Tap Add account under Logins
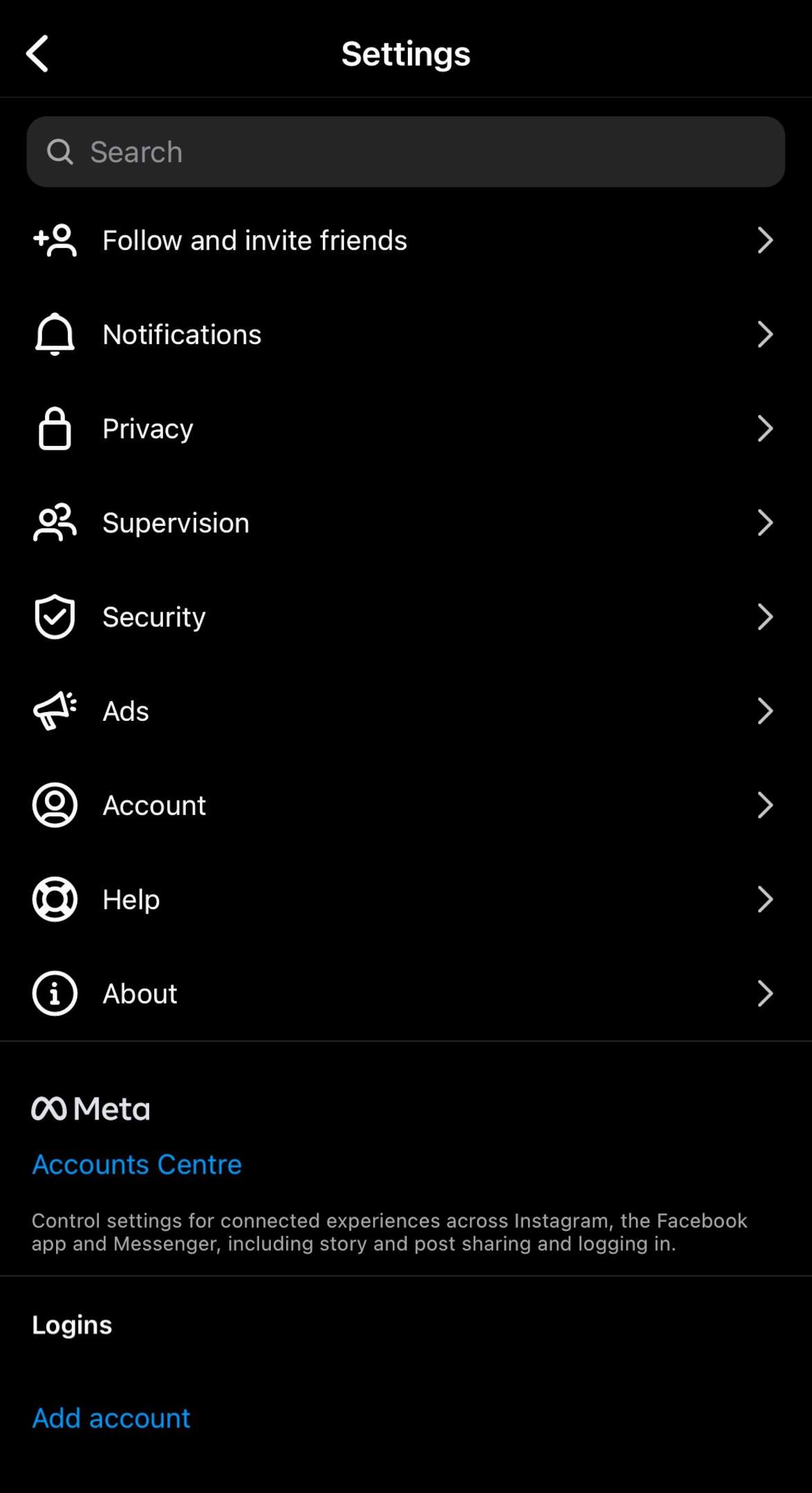This screenshot has width=812, height=1493. 111,1418
